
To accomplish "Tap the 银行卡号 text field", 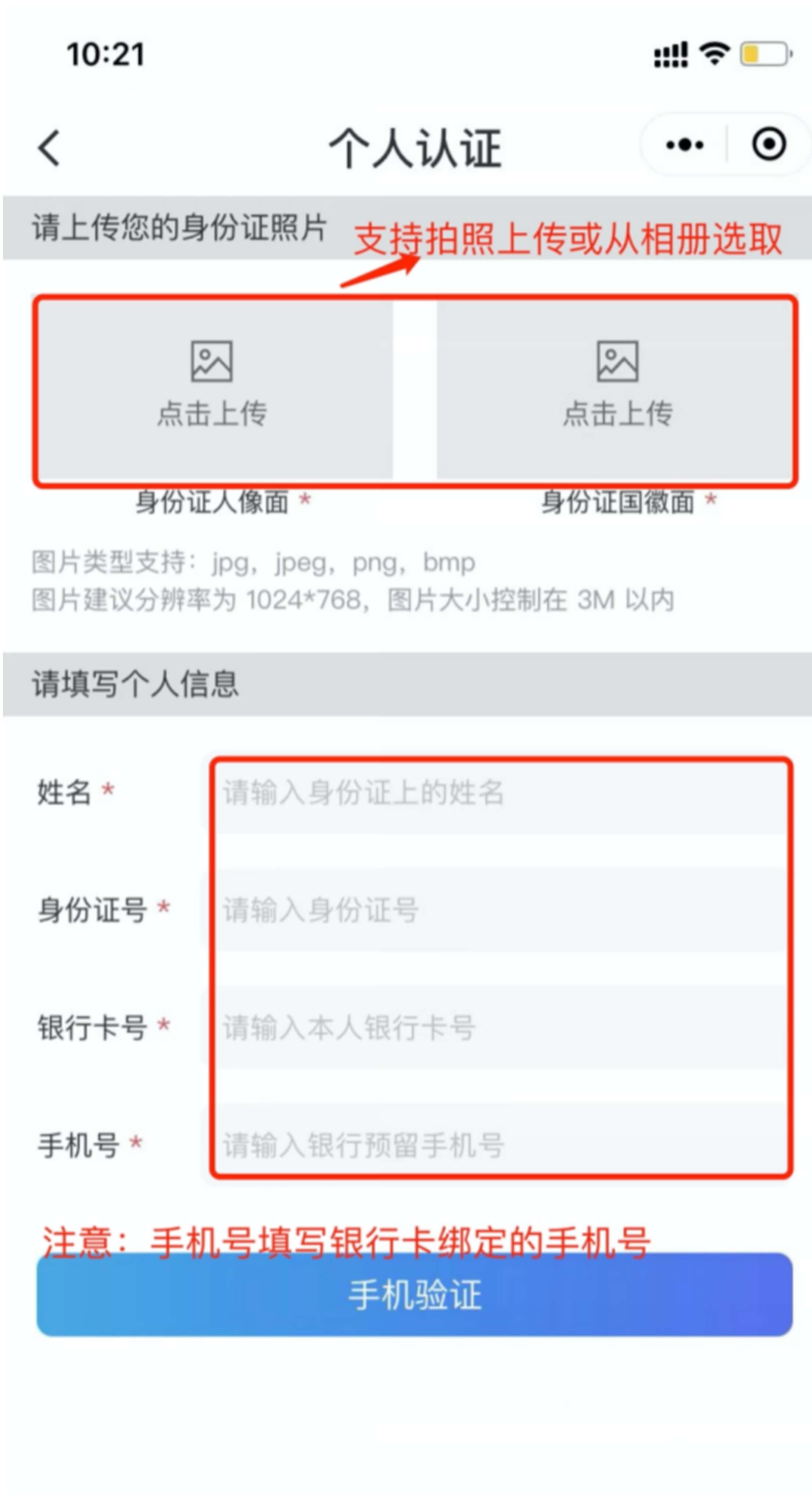I will (501, 1027).
